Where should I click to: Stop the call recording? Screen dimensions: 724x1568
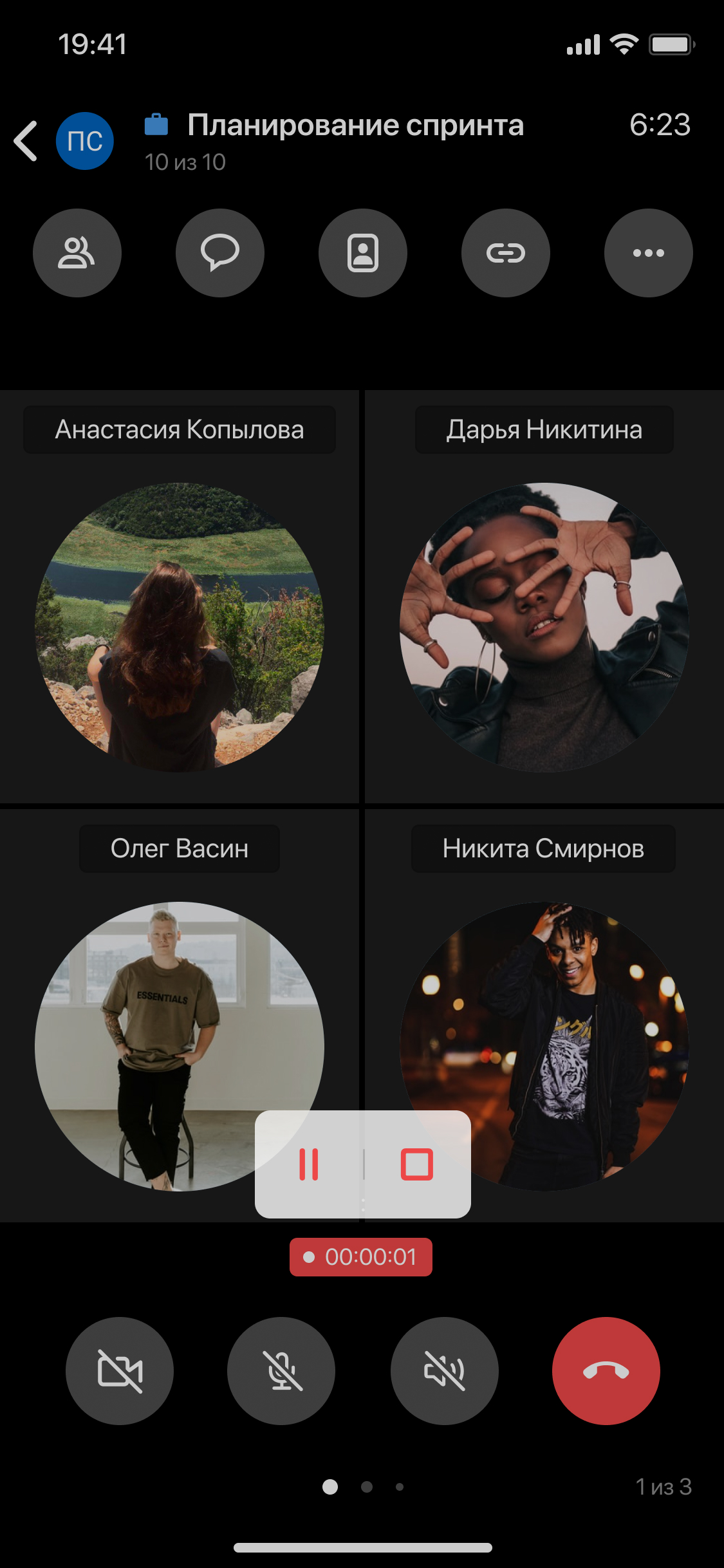click(x=417, y=1164)
